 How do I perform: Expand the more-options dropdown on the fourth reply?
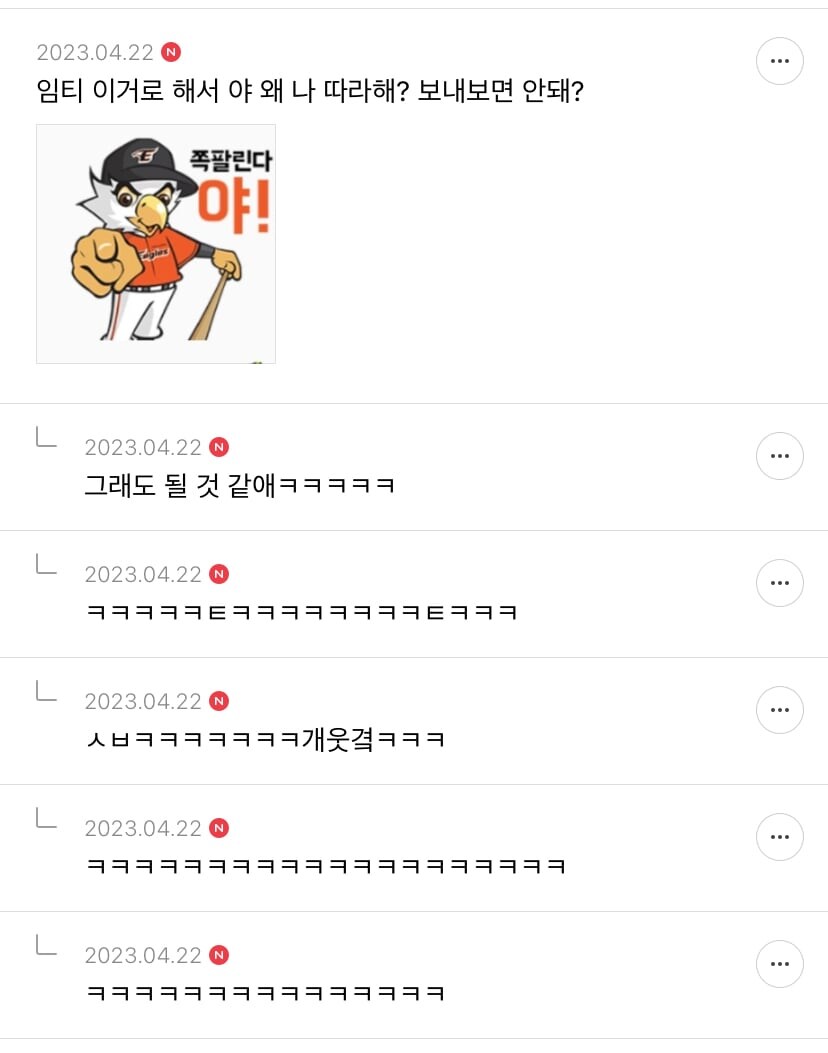tap(780, 837)
